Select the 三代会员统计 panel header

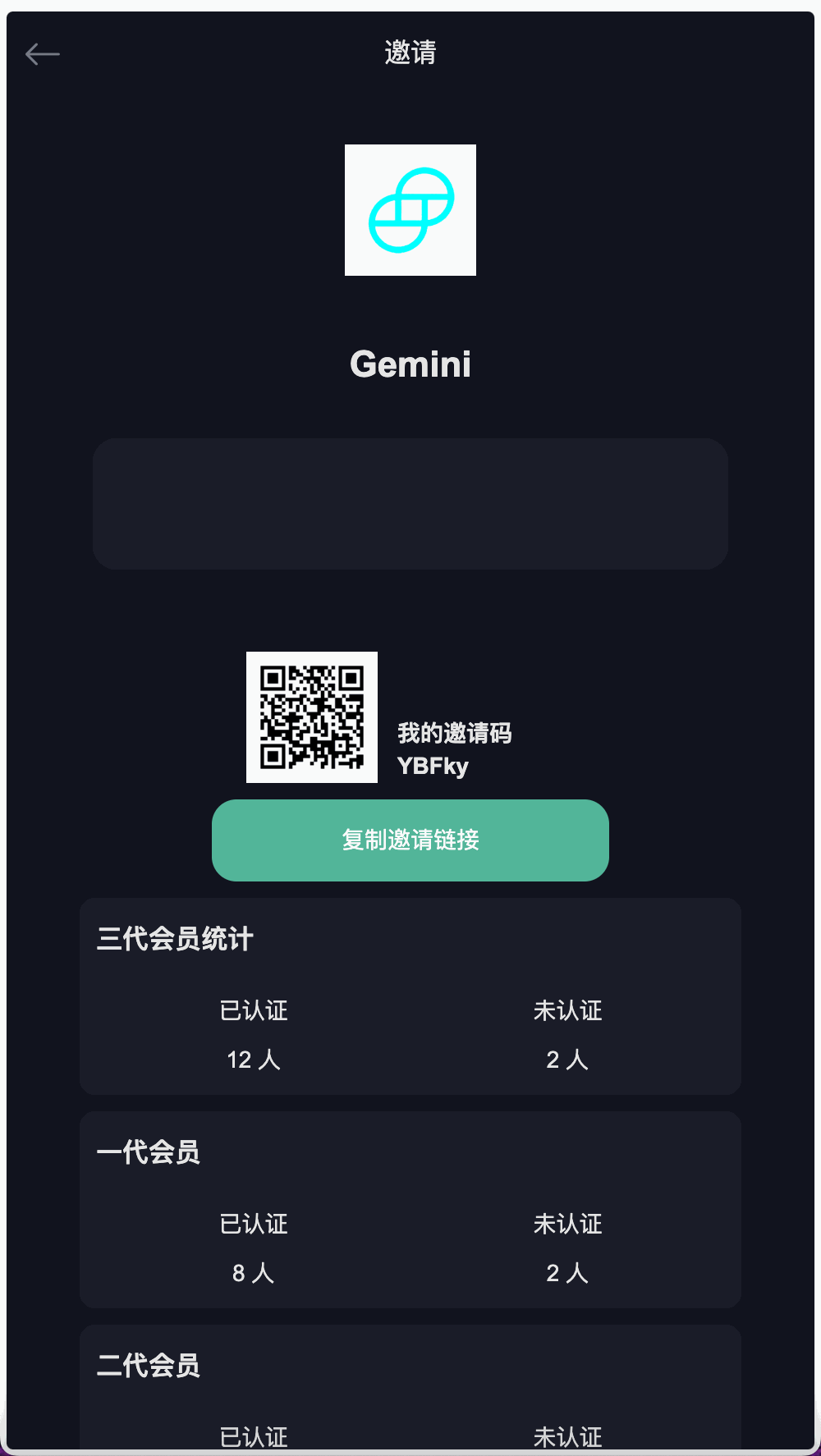click(176, 938)
